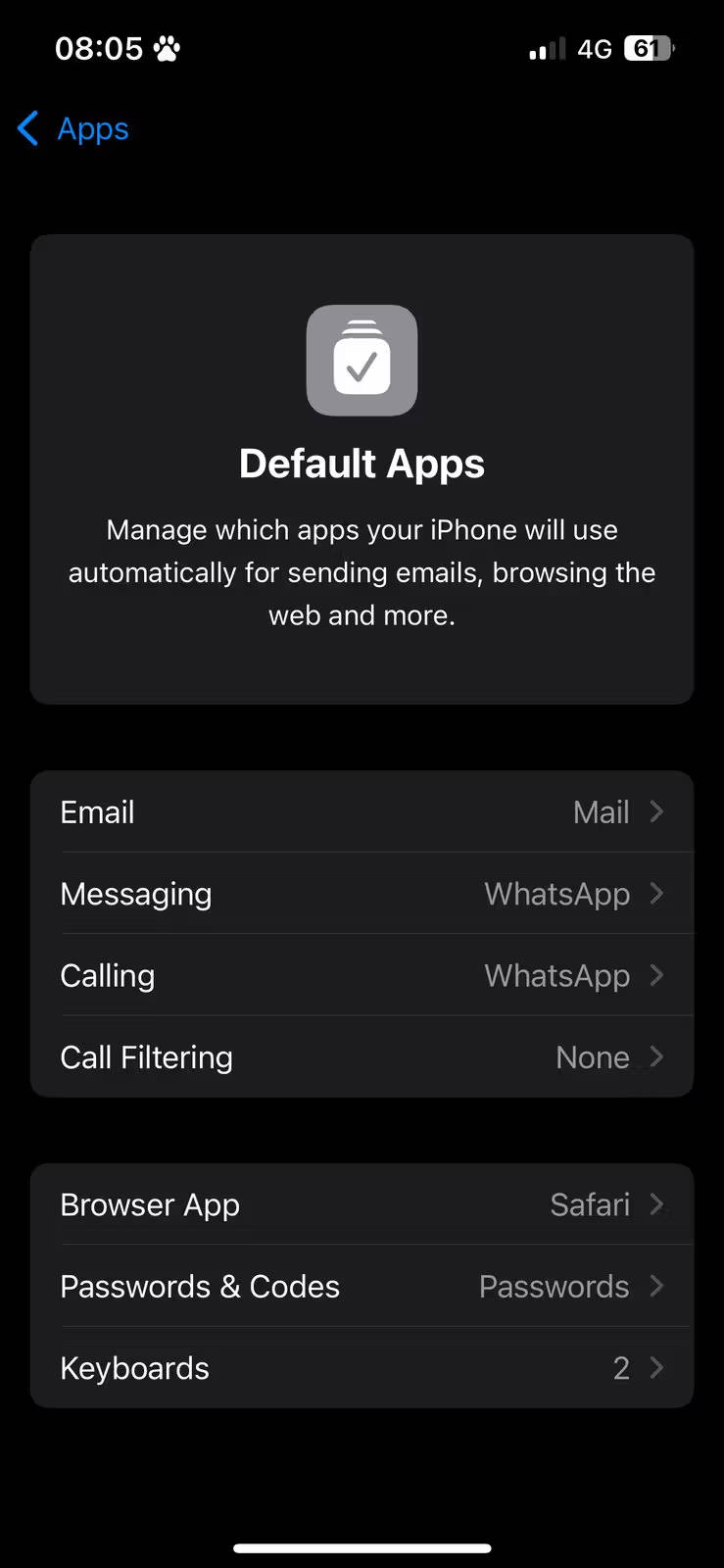The width and height of the screenshot is (724, 1568).
Task: Go back to Apps settings
Action: click(74, 128)
